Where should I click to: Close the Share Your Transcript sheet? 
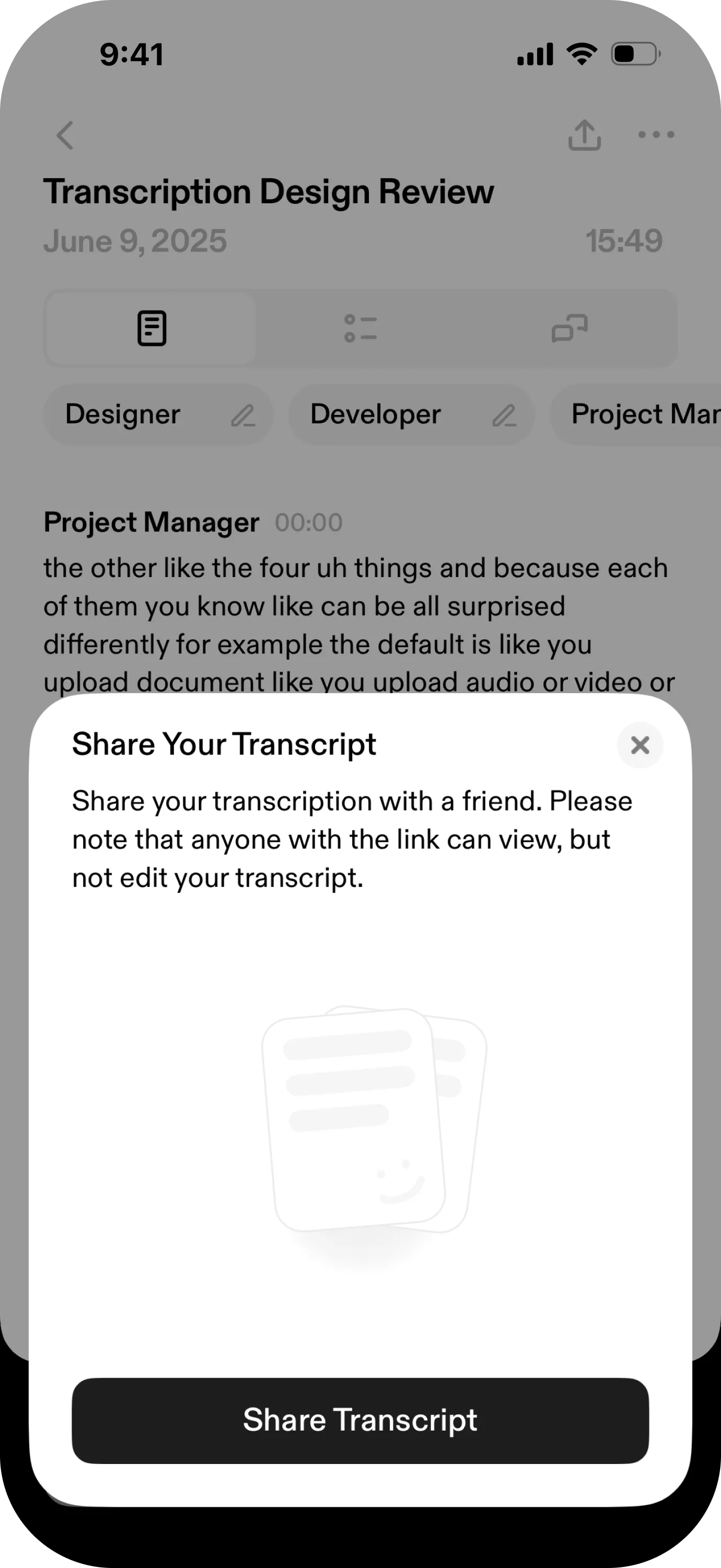[x=639, y=745]
